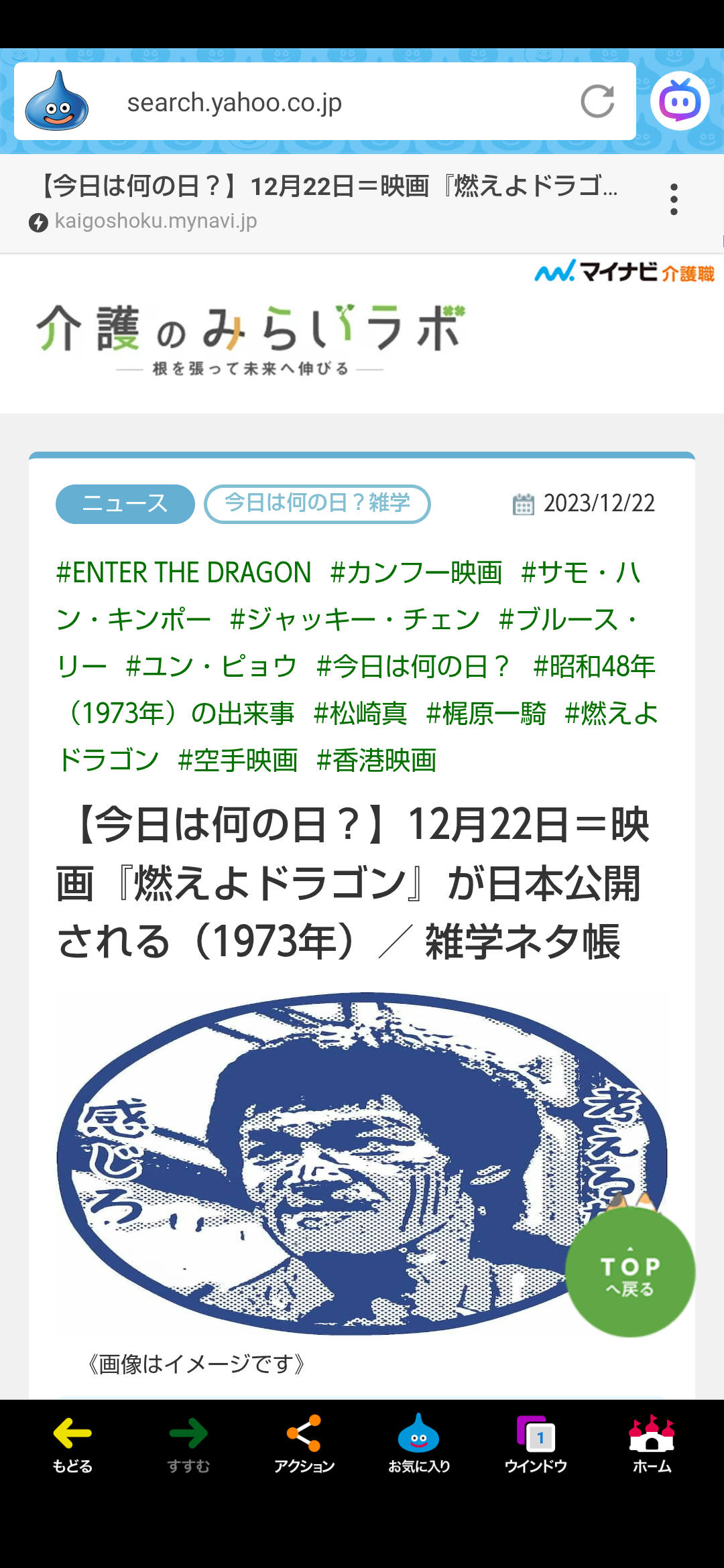Open the #ジャッキー・チェン hashtag

tap(355, 620)
